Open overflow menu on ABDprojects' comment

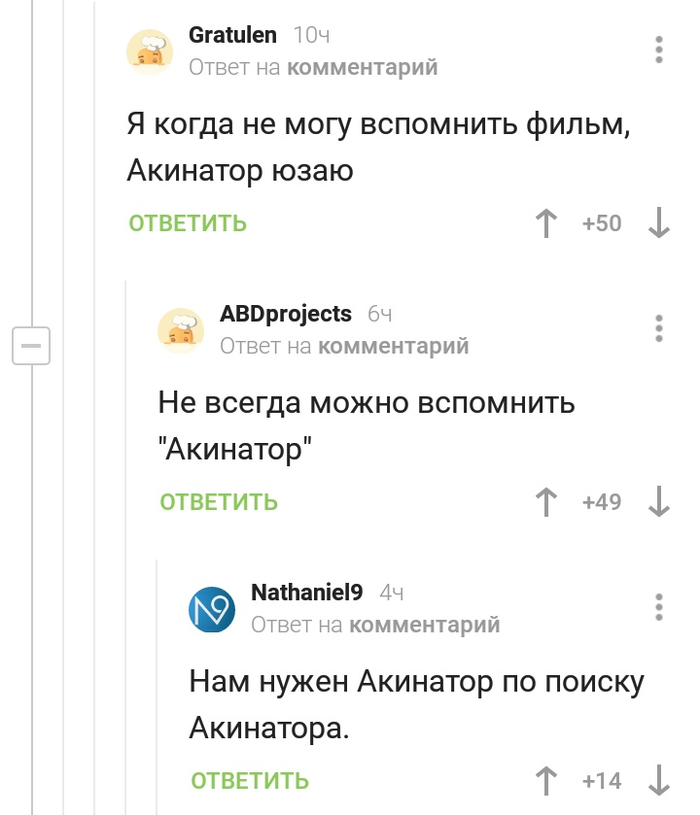coord(658,329)
